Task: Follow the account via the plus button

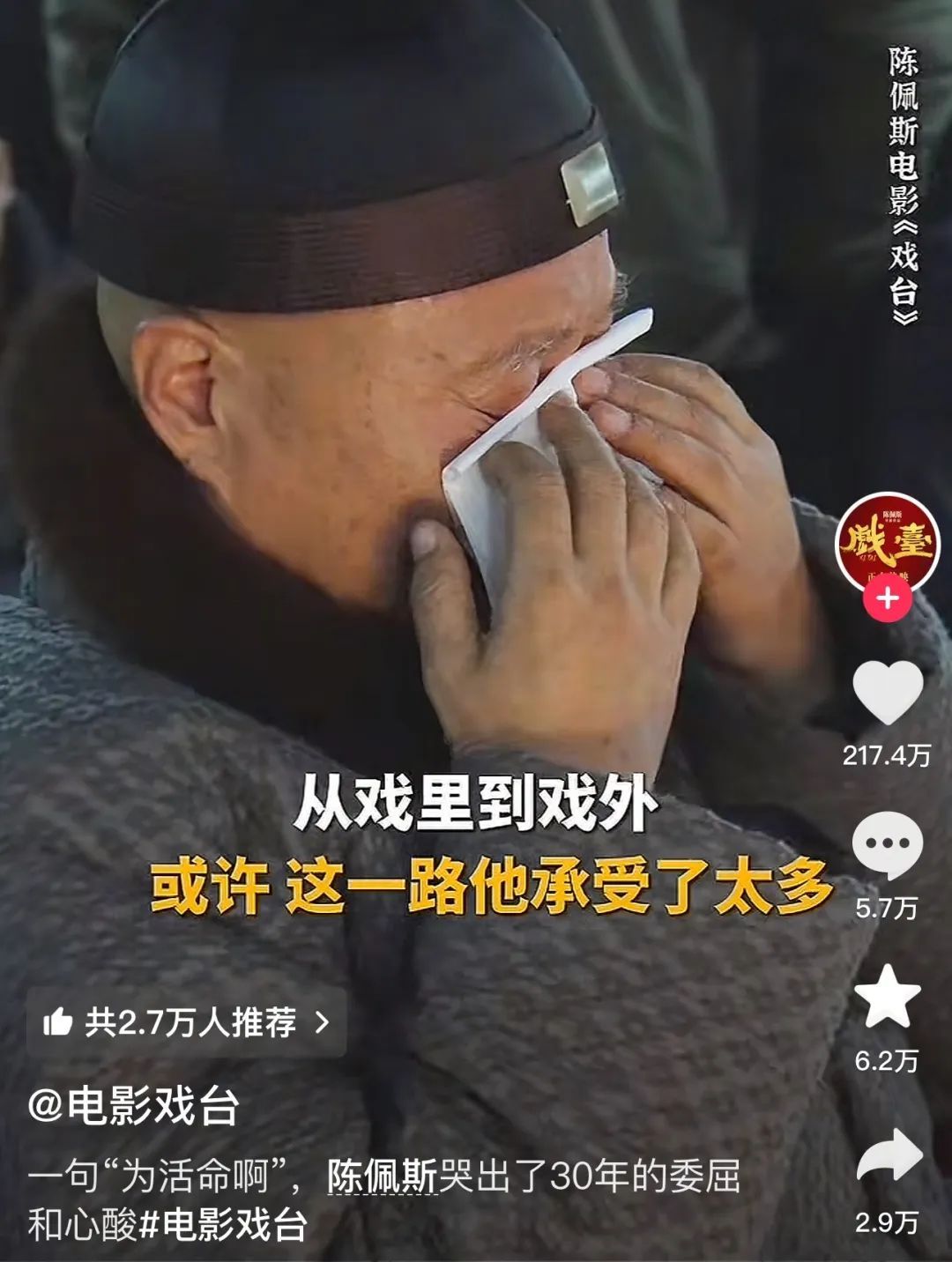Action: (888, 600)
